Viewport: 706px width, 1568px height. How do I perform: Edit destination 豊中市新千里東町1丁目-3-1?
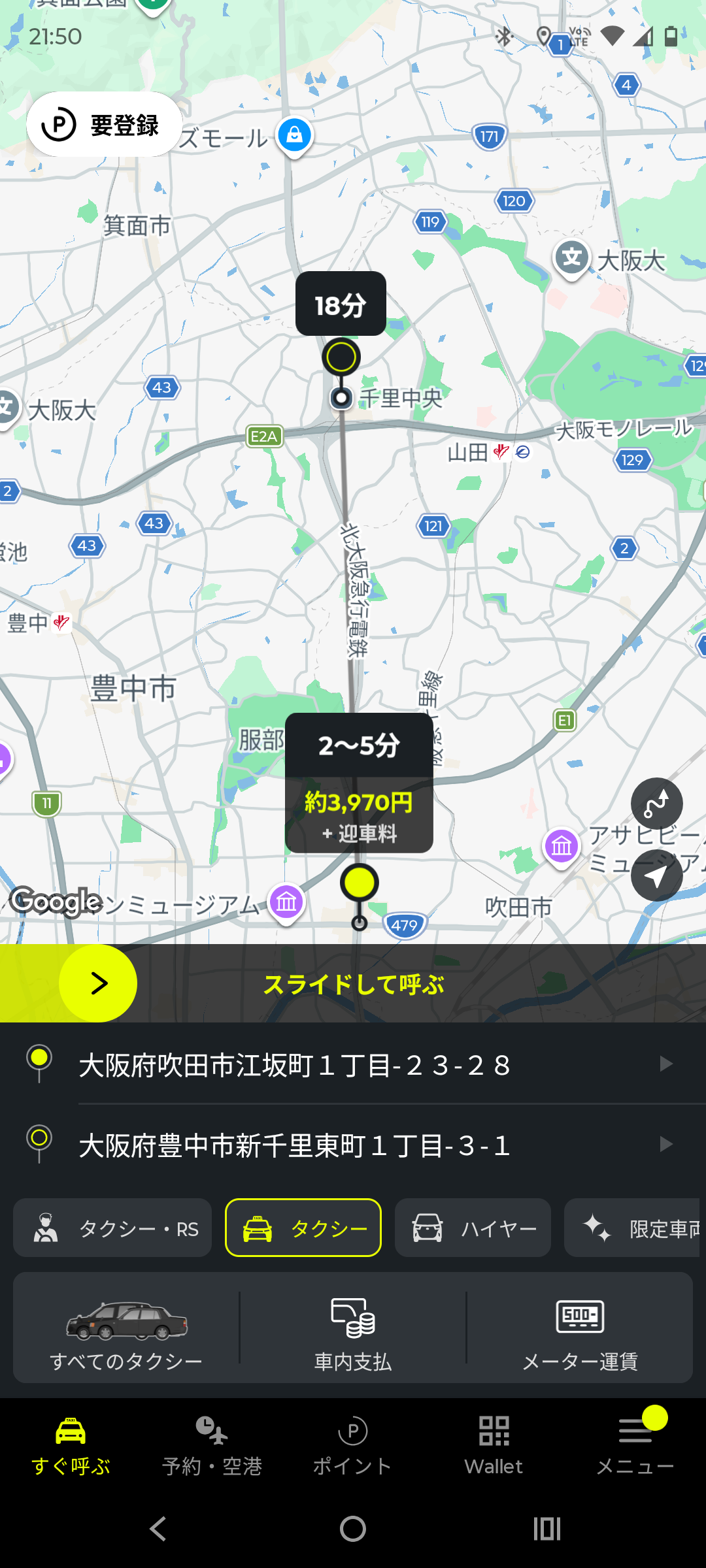(353, 1145)
